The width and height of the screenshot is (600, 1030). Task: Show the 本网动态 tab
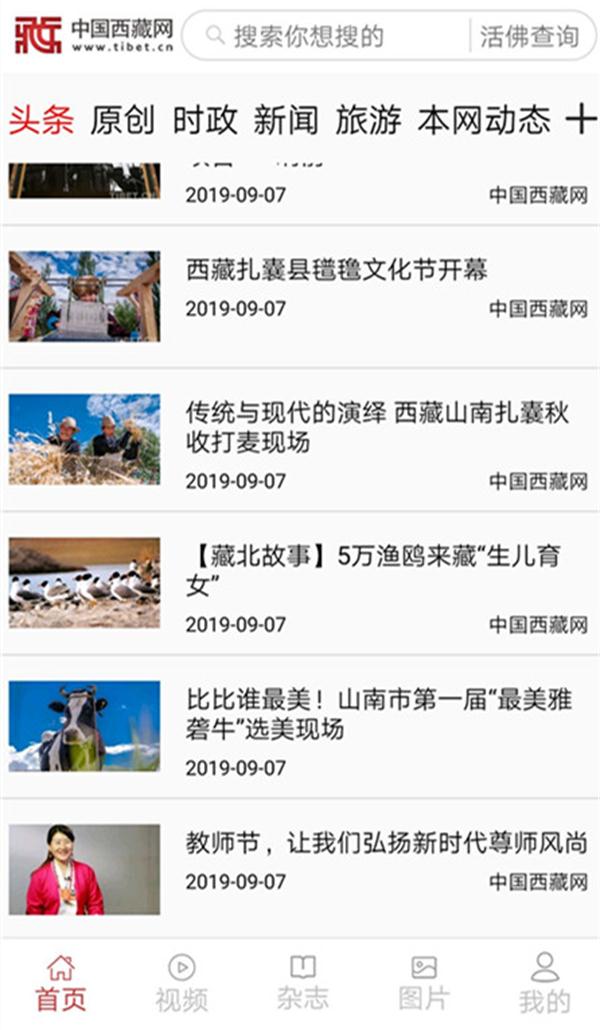[484, 120]
